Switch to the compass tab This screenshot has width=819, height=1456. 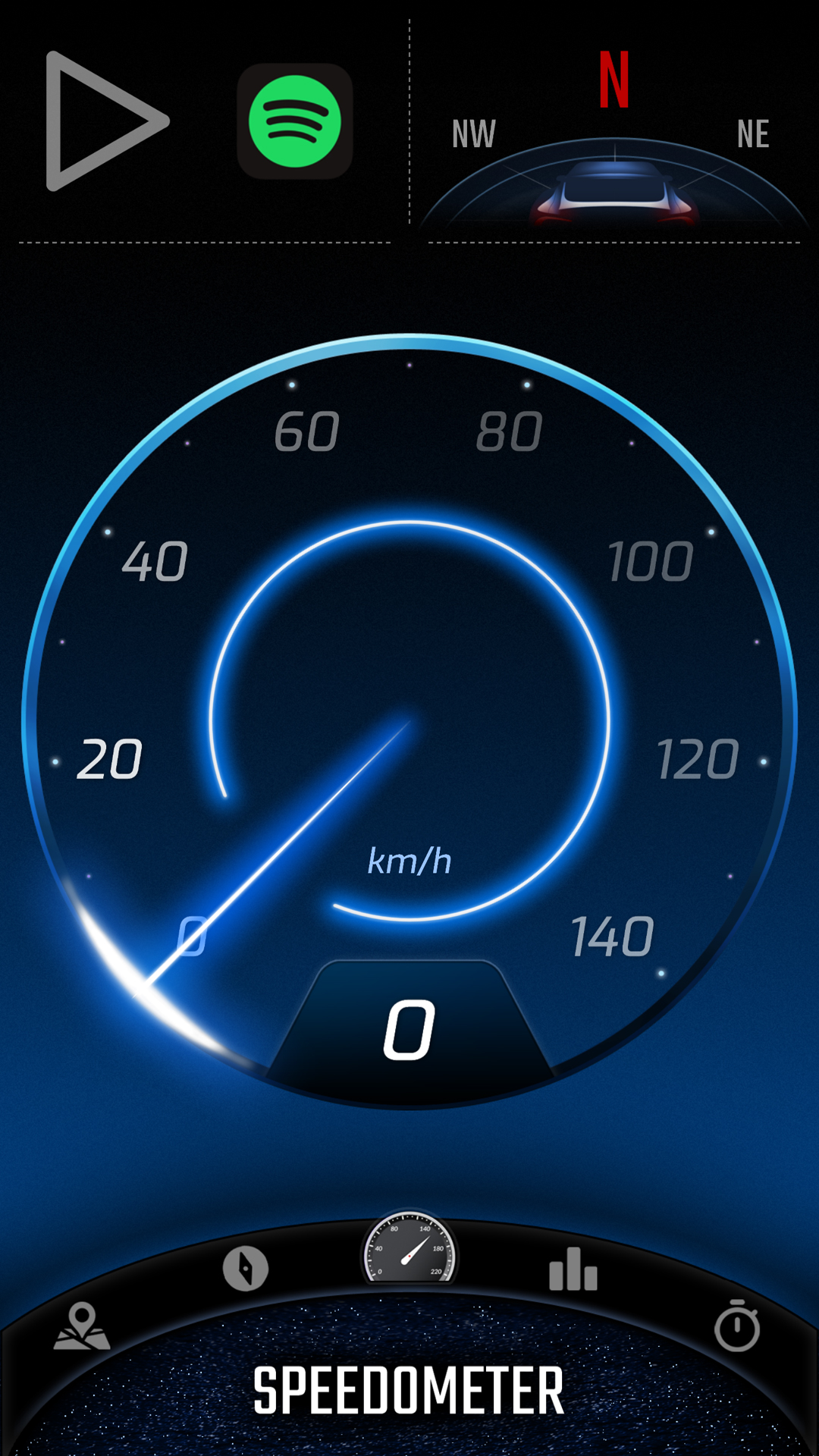coord(246,1268)
